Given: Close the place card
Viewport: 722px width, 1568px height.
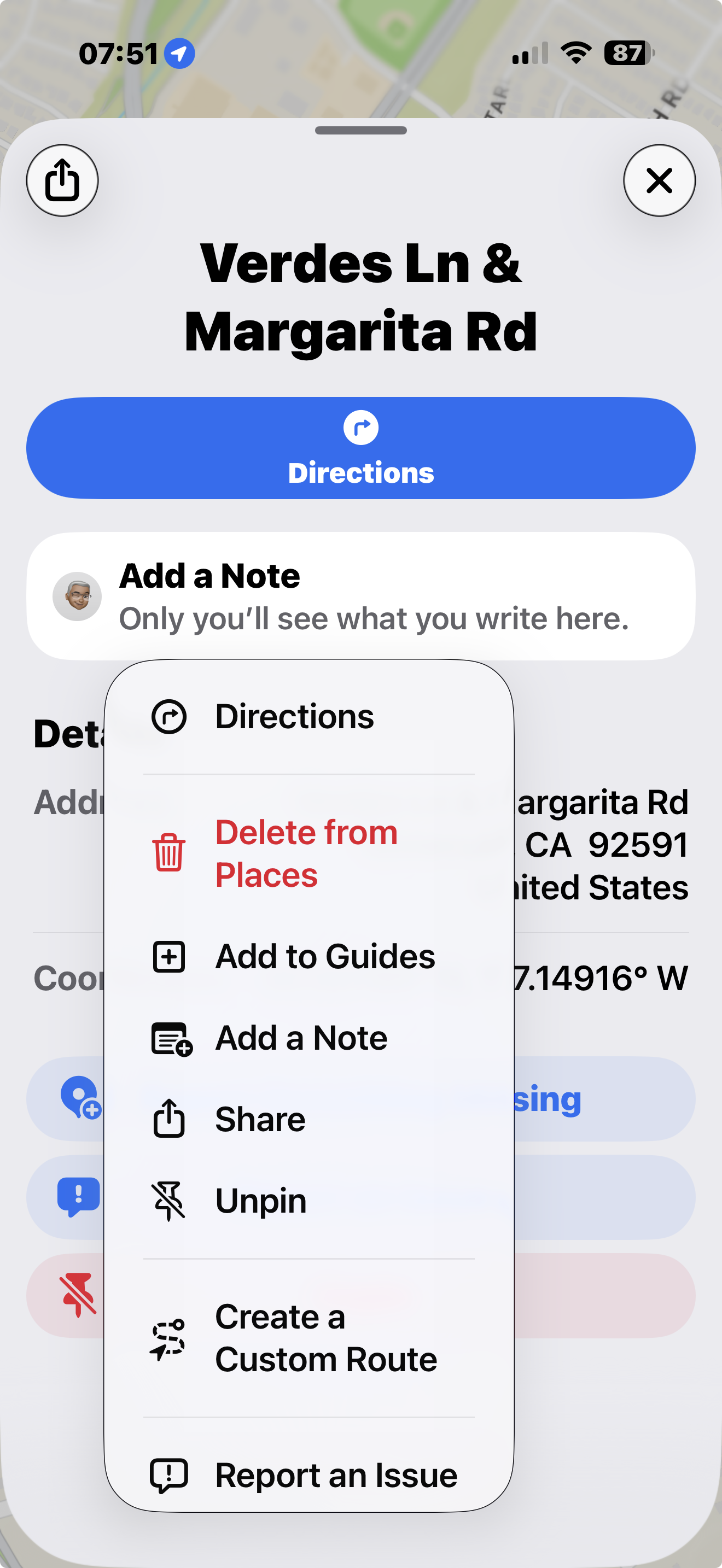Looking at the screenshot, I should tap(659, 180).
